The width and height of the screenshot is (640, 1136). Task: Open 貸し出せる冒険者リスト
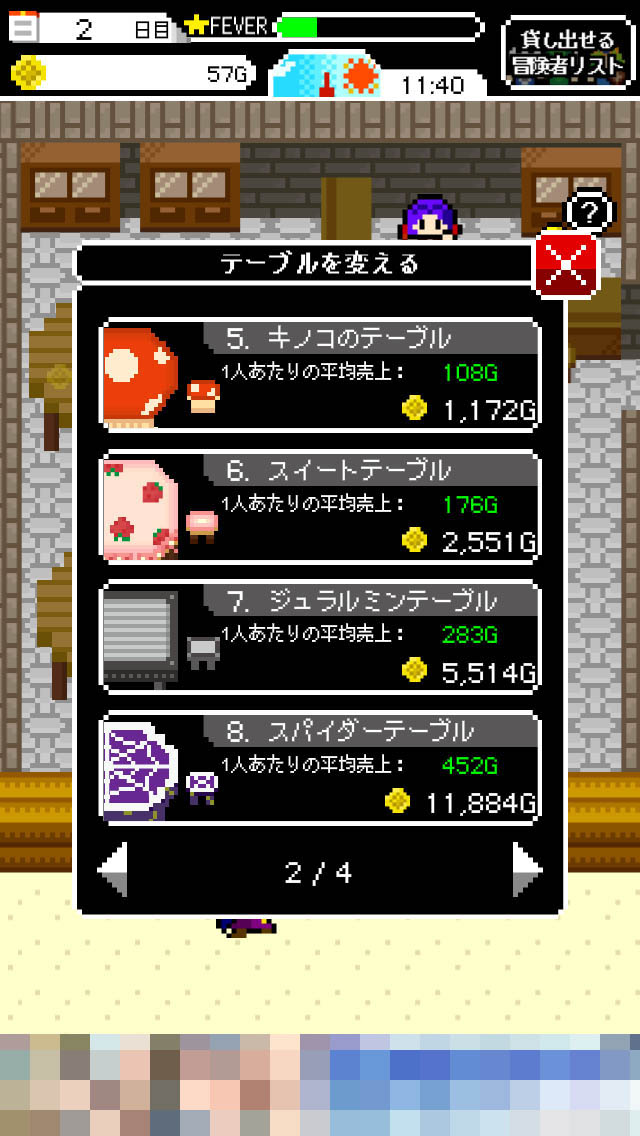(567, 52)
